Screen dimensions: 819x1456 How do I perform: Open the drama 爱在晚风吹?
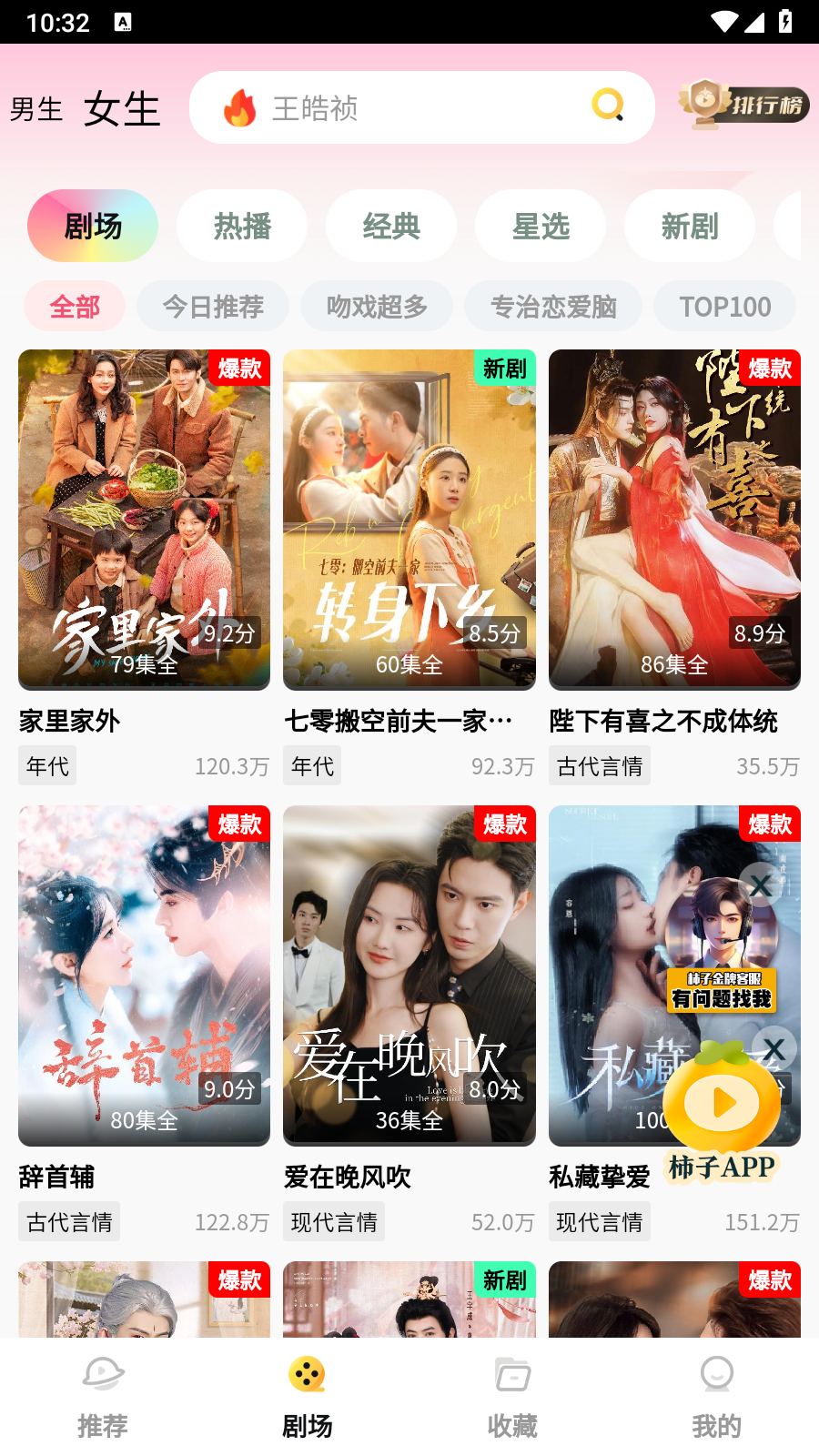[409, 975]
